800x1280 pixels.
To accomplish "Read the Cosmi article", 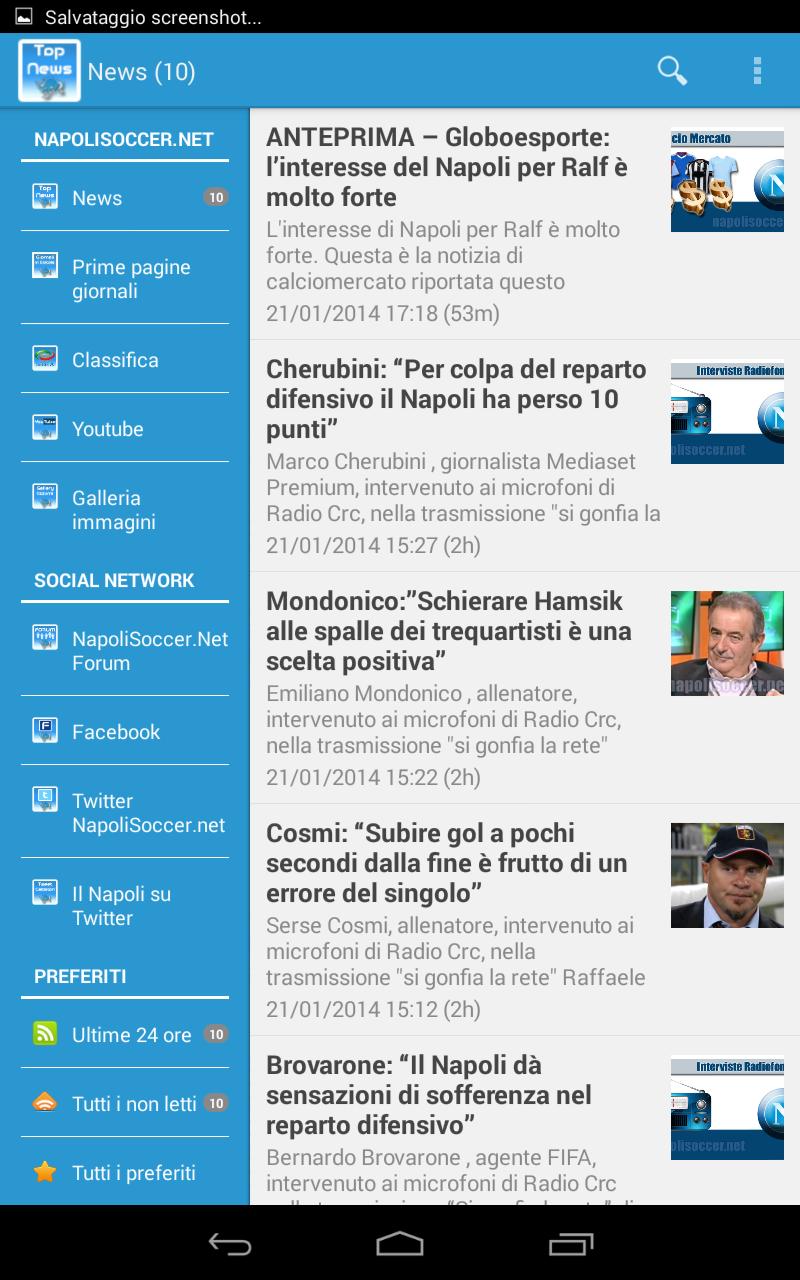I will point(460,920).
